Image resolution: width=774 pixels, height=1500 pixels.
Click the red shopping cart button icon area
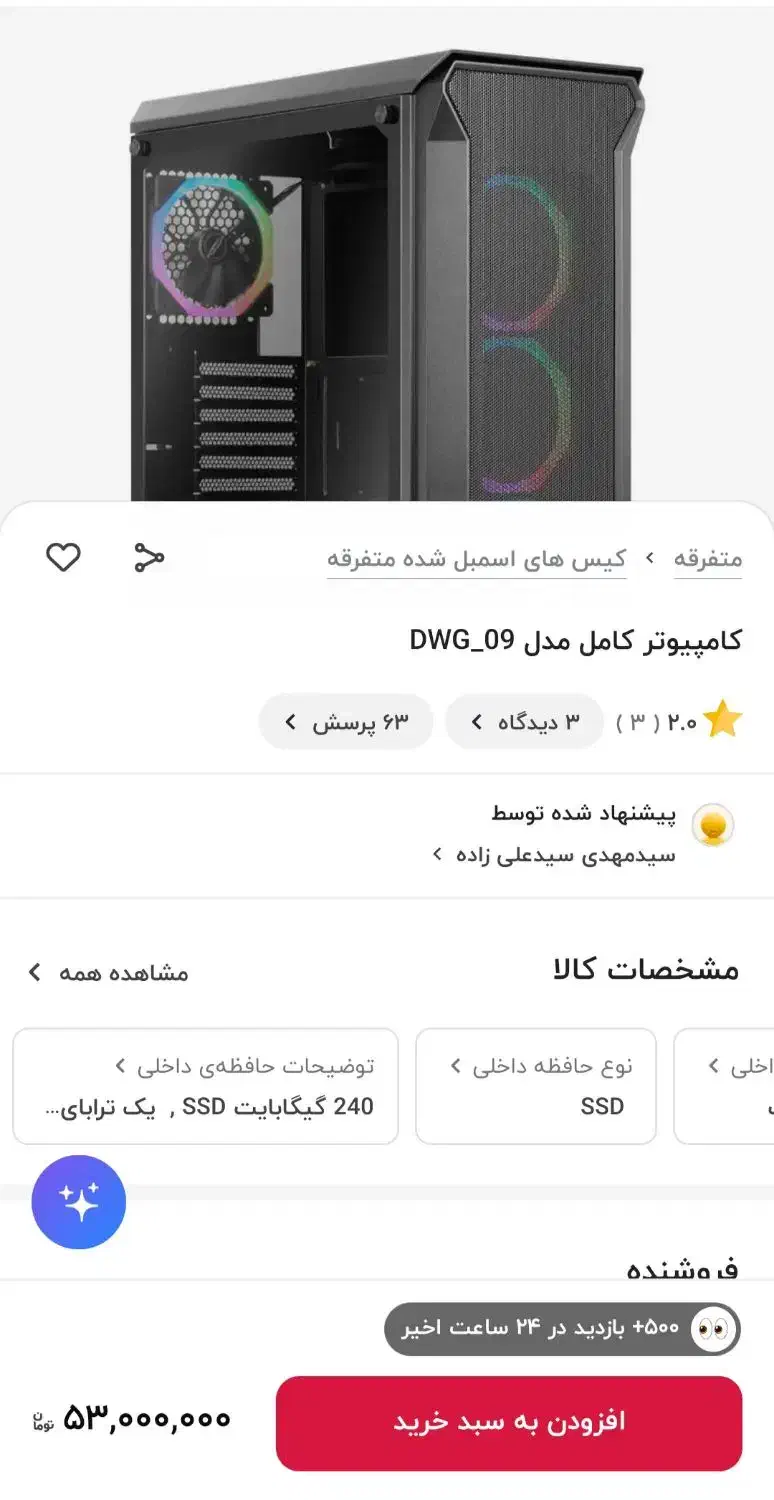pos(510,1420)
